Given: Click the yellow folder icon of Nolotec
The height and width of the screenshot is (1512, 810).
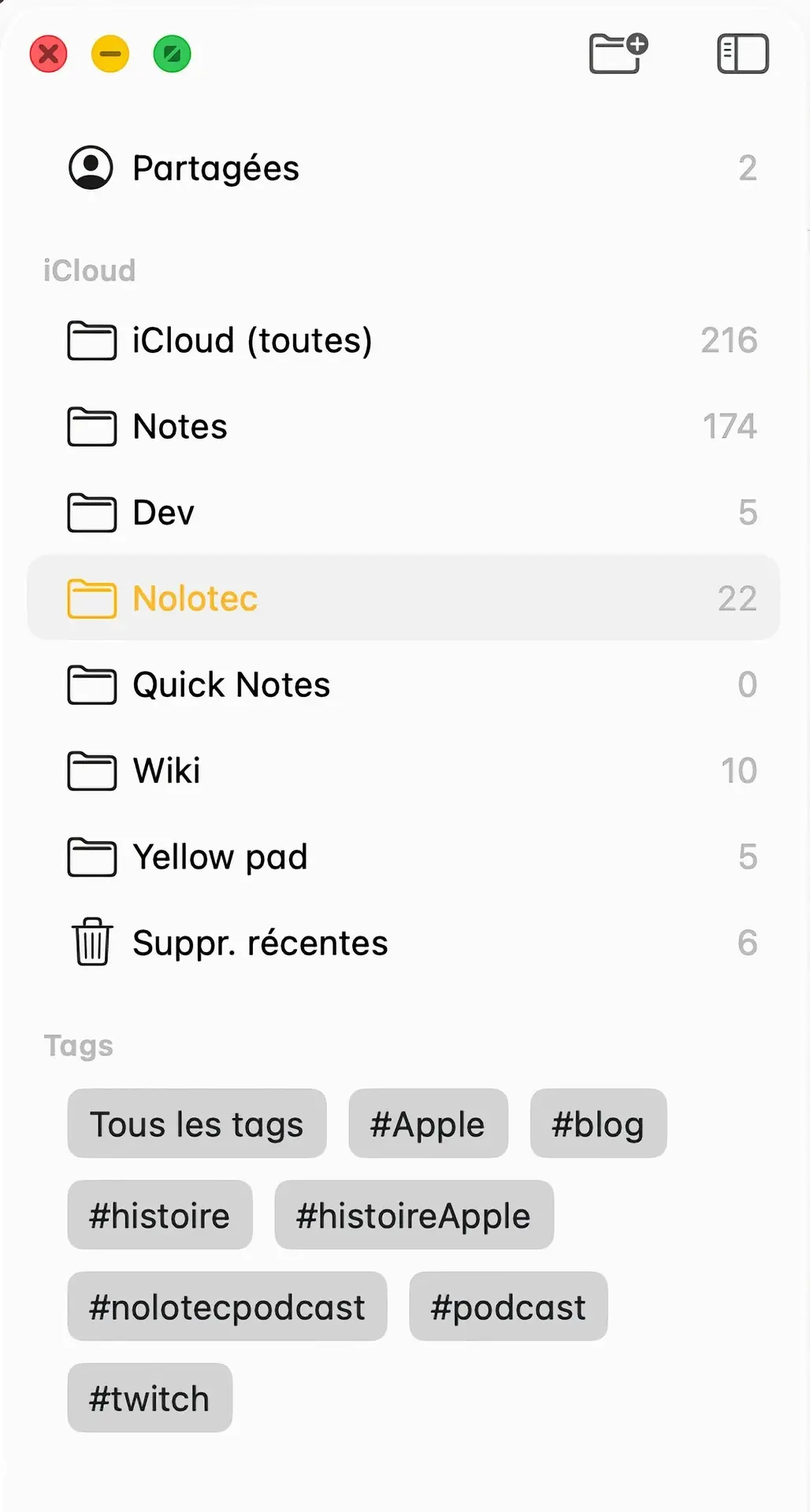Looking at the screenshot, I should tap(91, 598).
